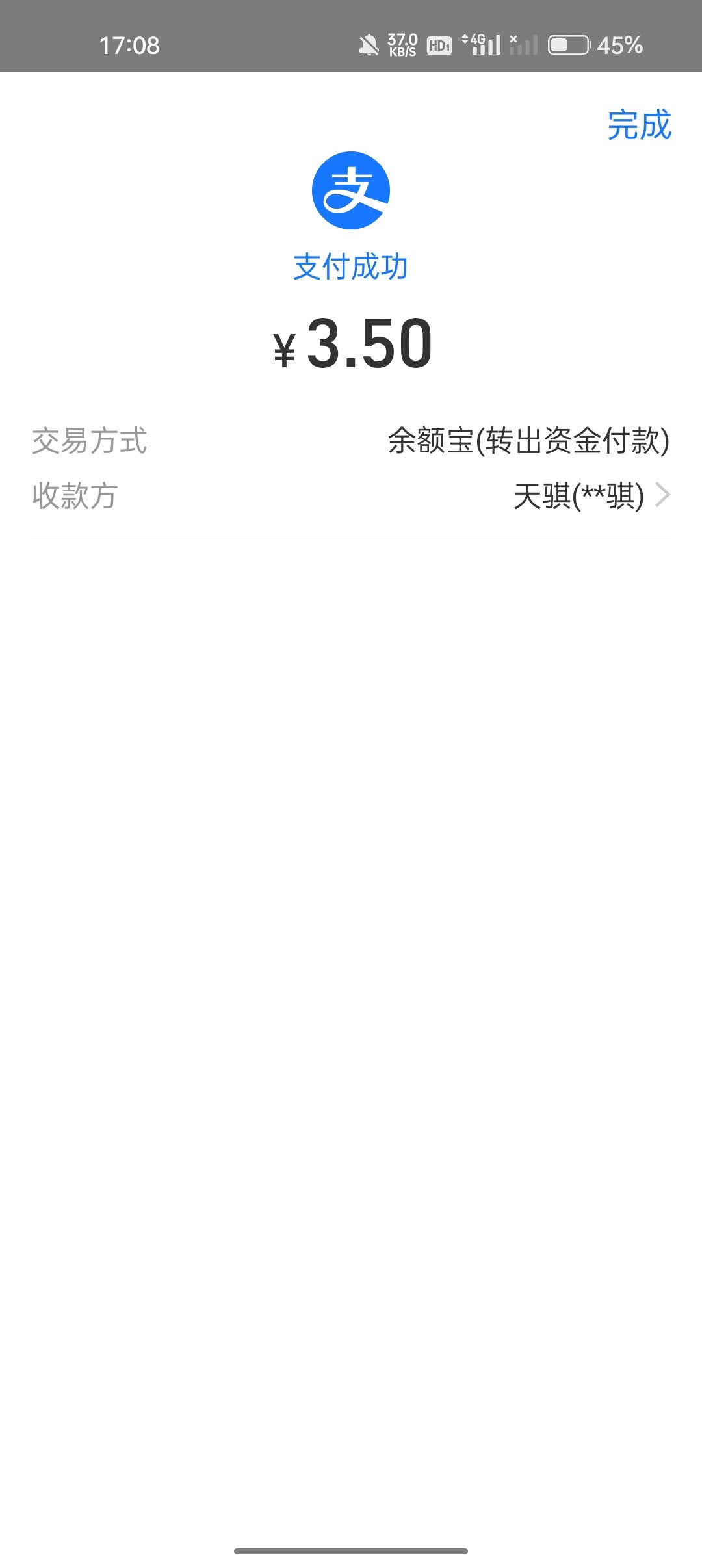Click 余额宝(转出资金付款) payment method text

(526, 443)
